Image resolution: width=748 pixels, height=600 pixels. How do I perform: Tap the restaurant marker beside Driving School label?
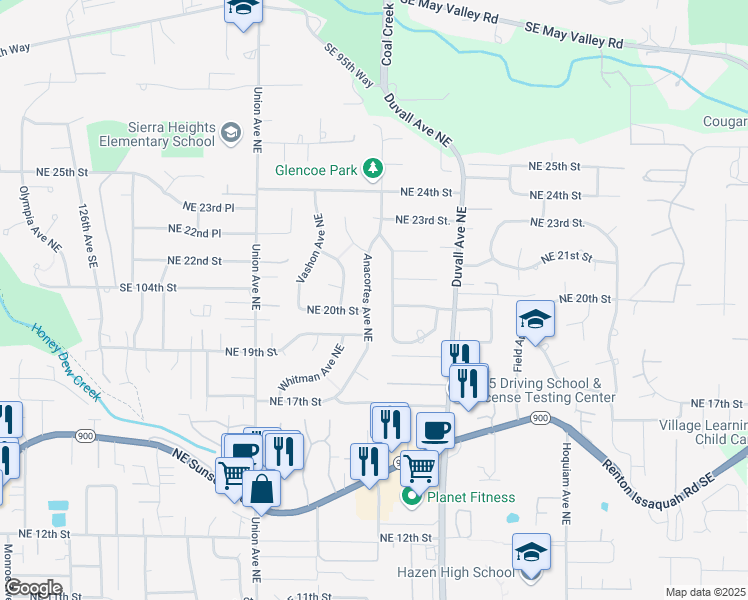(x=468, y=384)
